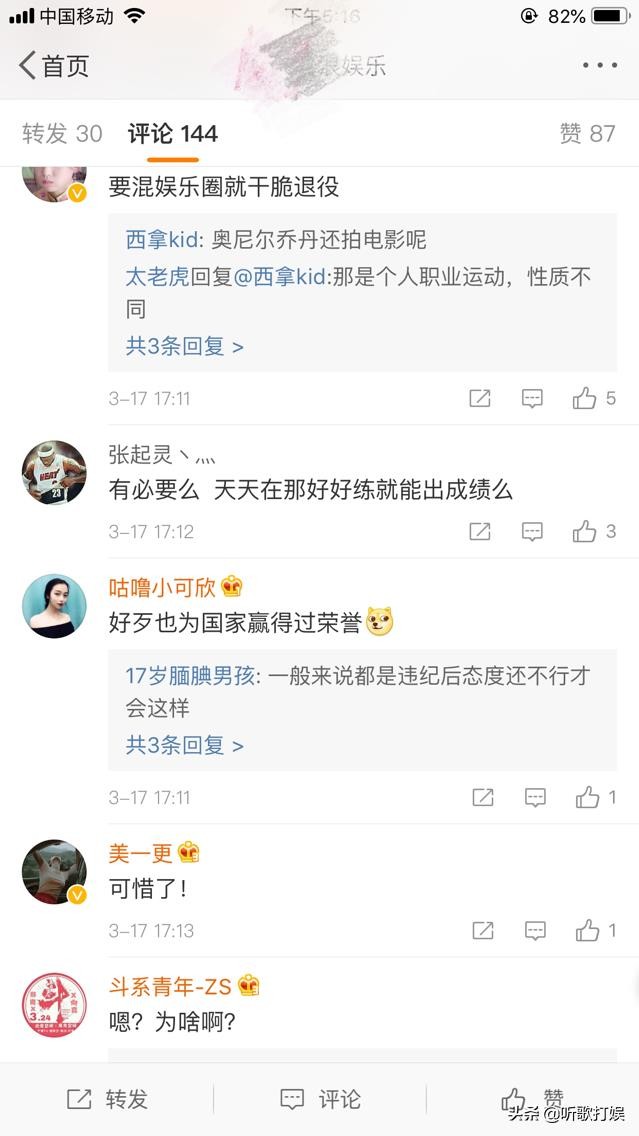Like 咕噜小可欣's comment
The height and width of the screenshot is (1136, 639).
tap(587, 797)
